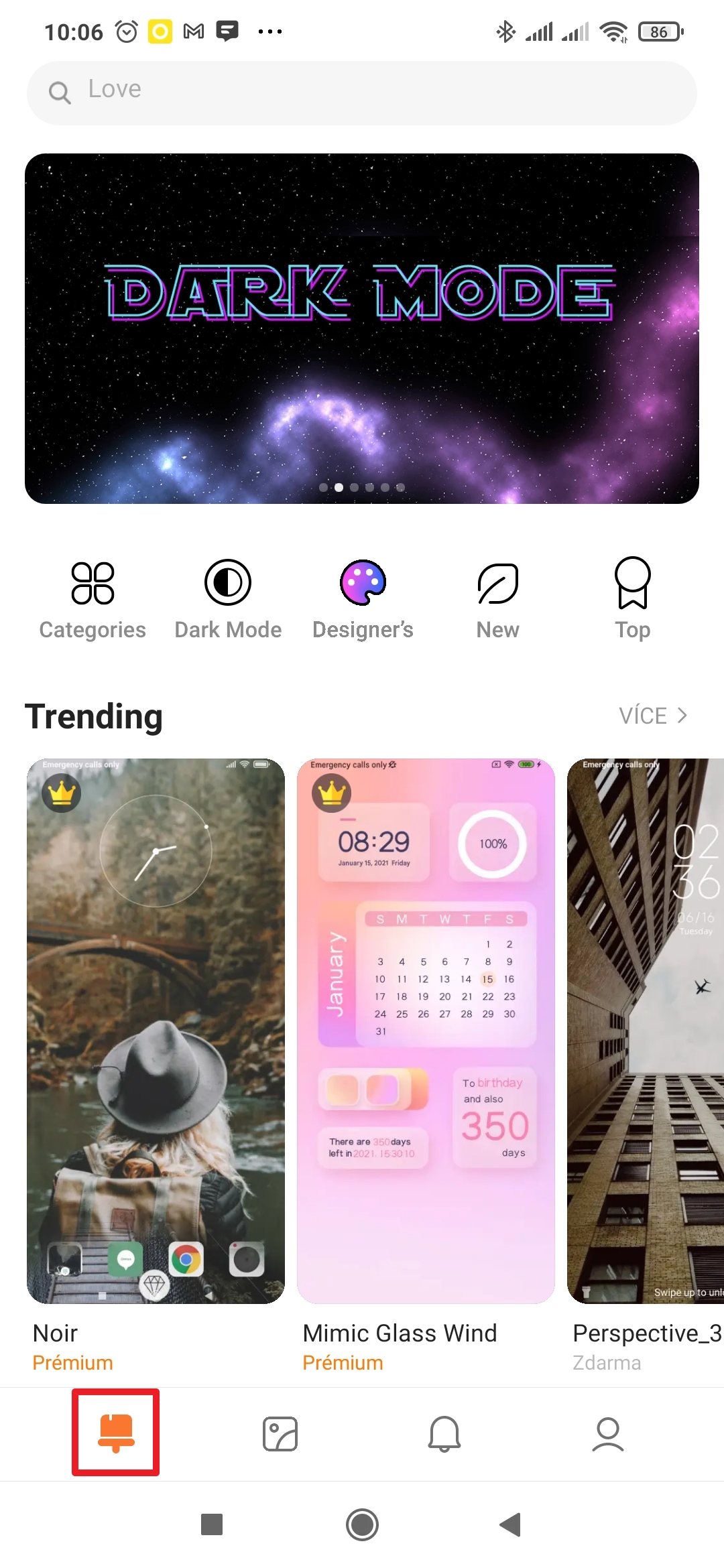724x1568 pixels.
Task: Switch to the Ringtones bell tab
Action: [x=444, y=1434]
